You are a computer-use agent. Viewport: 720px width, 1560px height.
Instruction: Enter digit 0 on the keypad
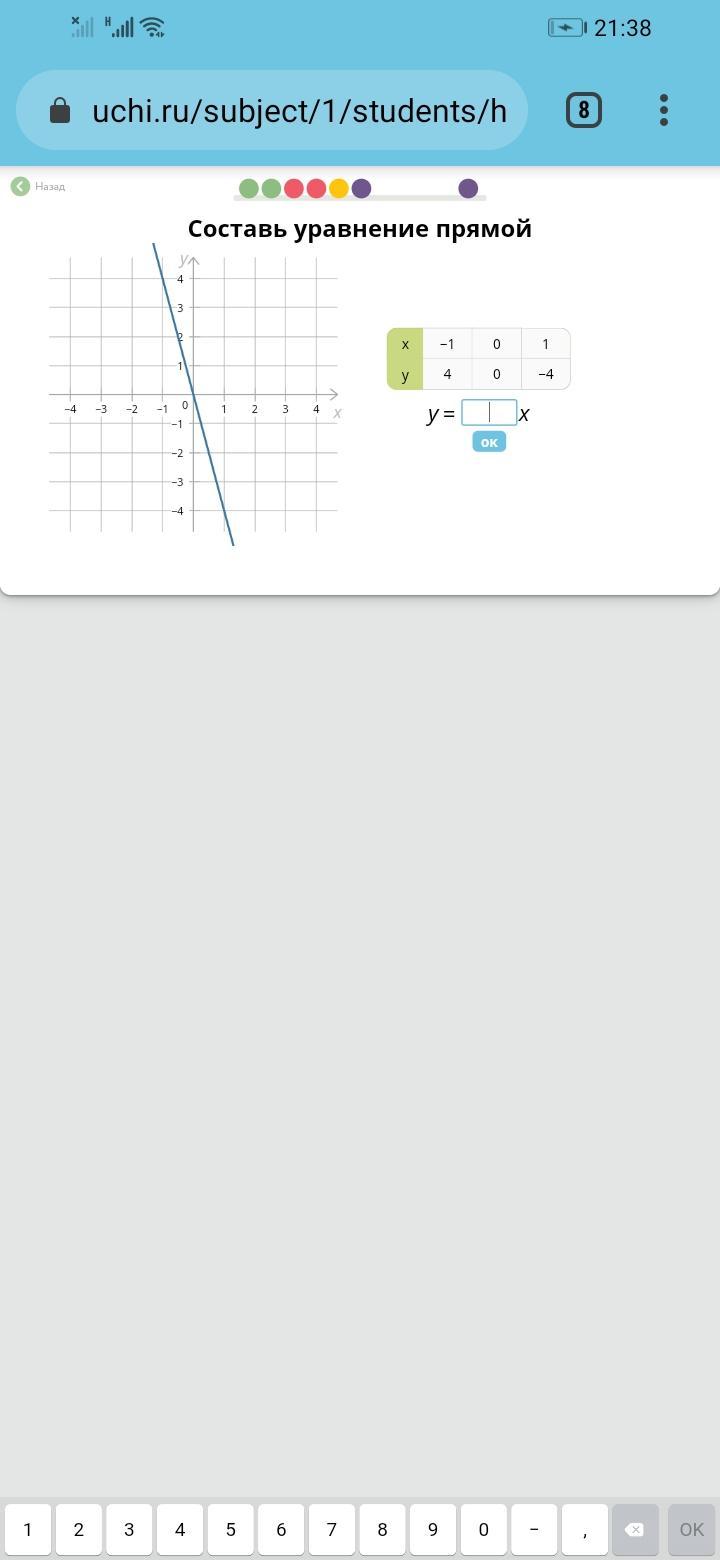pyautogui.click(x=483, y=1529)
